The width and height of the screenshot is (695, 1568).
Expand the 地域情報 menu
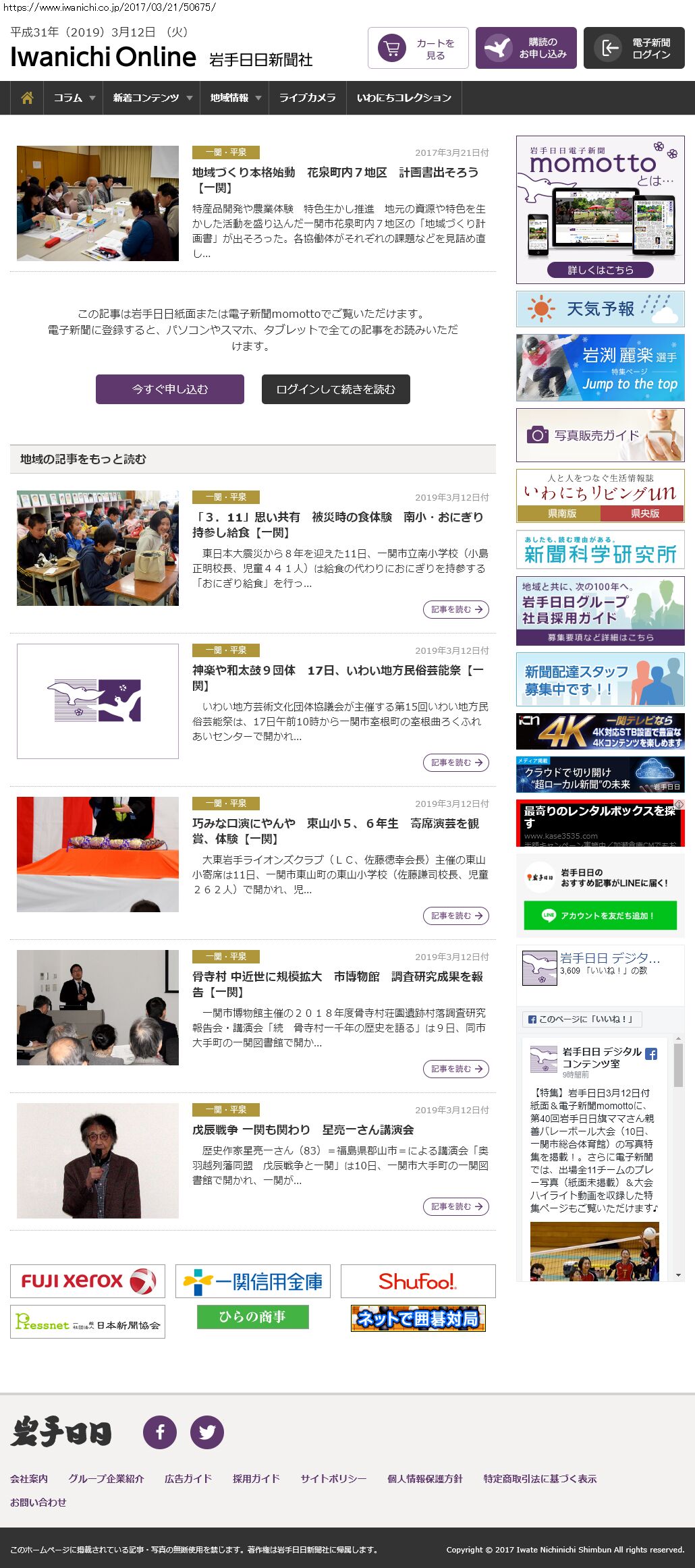(x=235, y=98)
